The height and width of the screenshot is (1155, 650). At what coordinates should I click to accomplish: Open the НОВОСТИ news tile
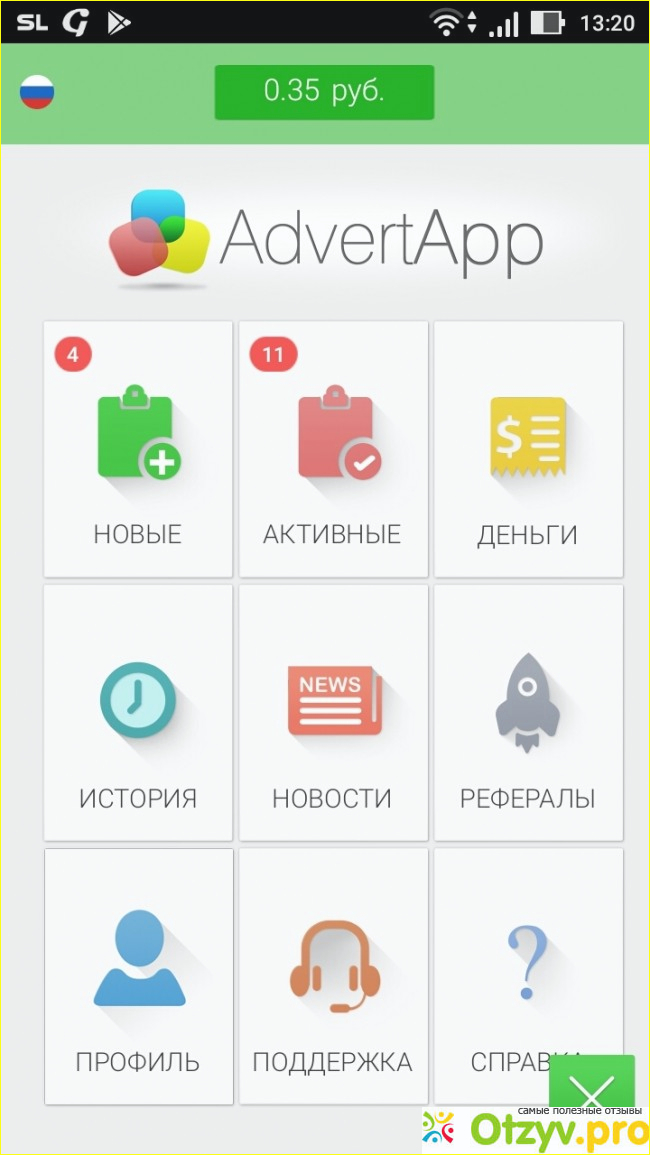(334, 712)
